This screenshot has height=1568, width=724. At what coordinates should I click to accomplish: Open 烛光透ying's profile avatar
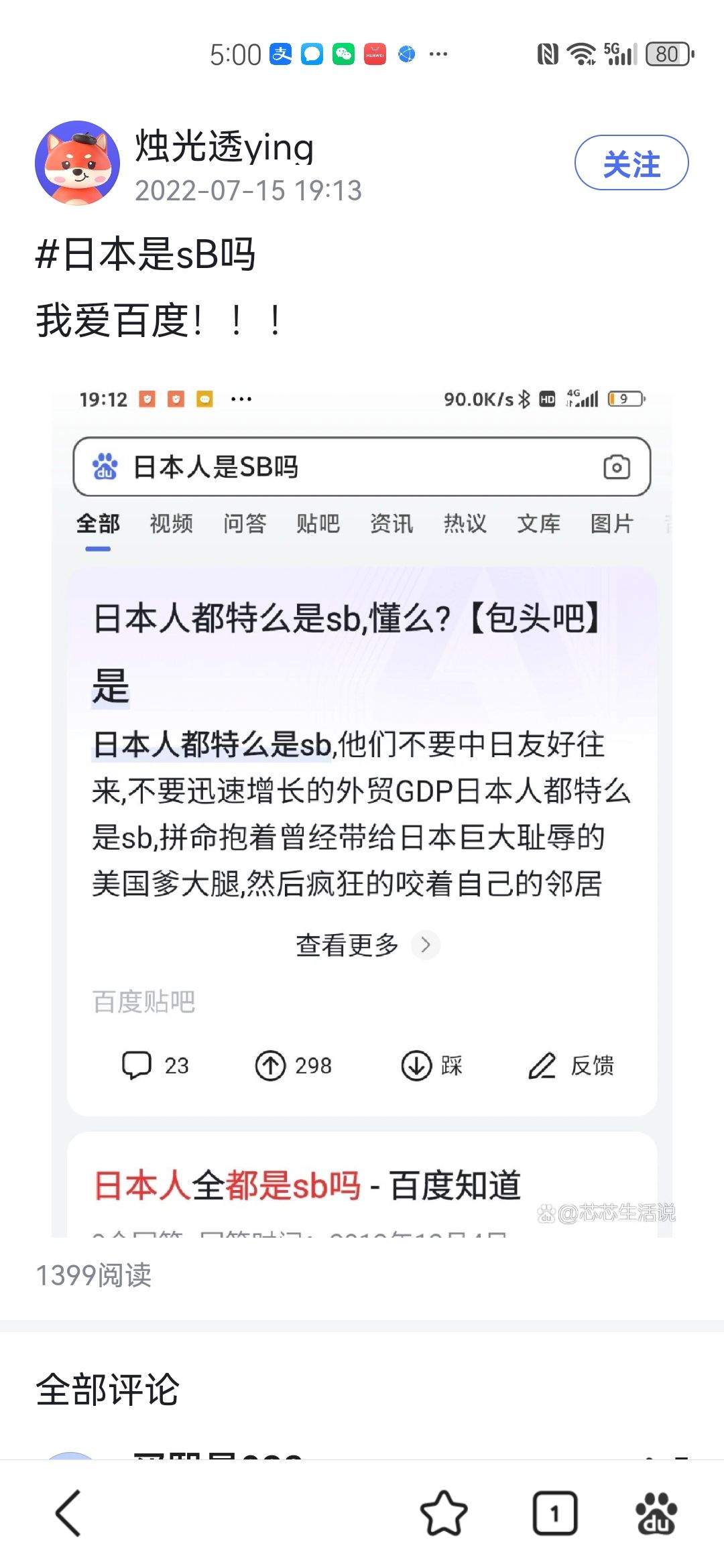77,163
